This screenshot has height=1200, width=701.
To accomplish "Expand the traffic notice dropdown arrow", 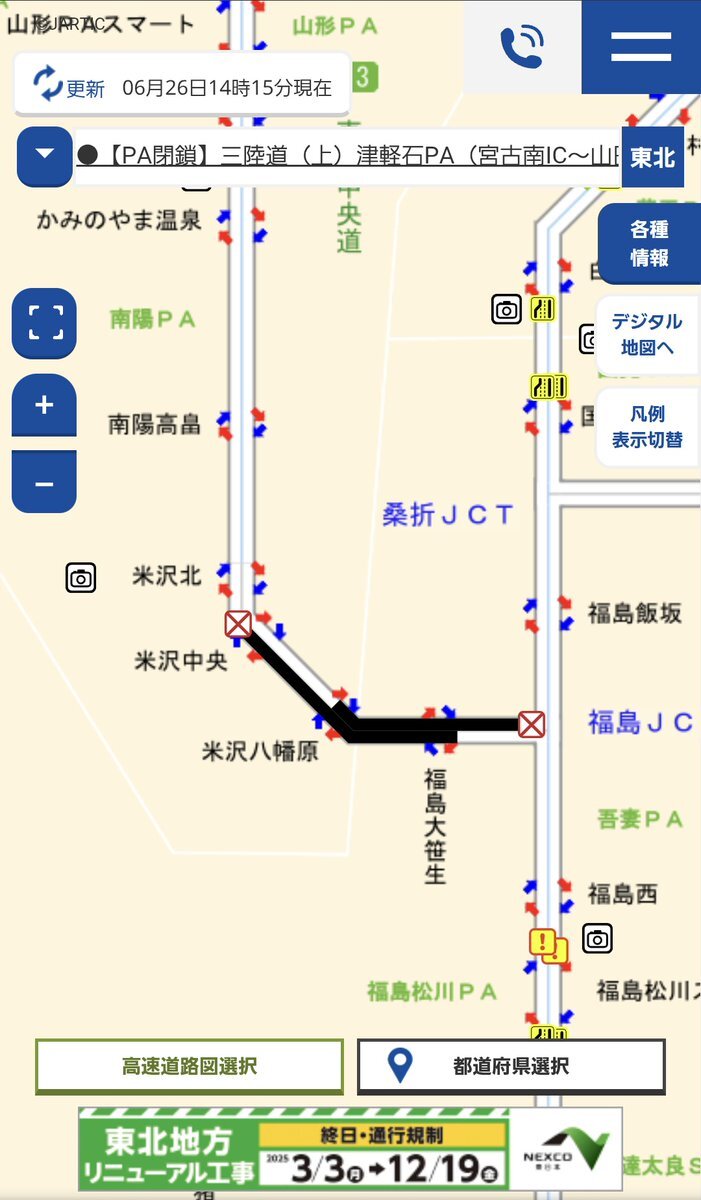I will (x=44, y=155).
